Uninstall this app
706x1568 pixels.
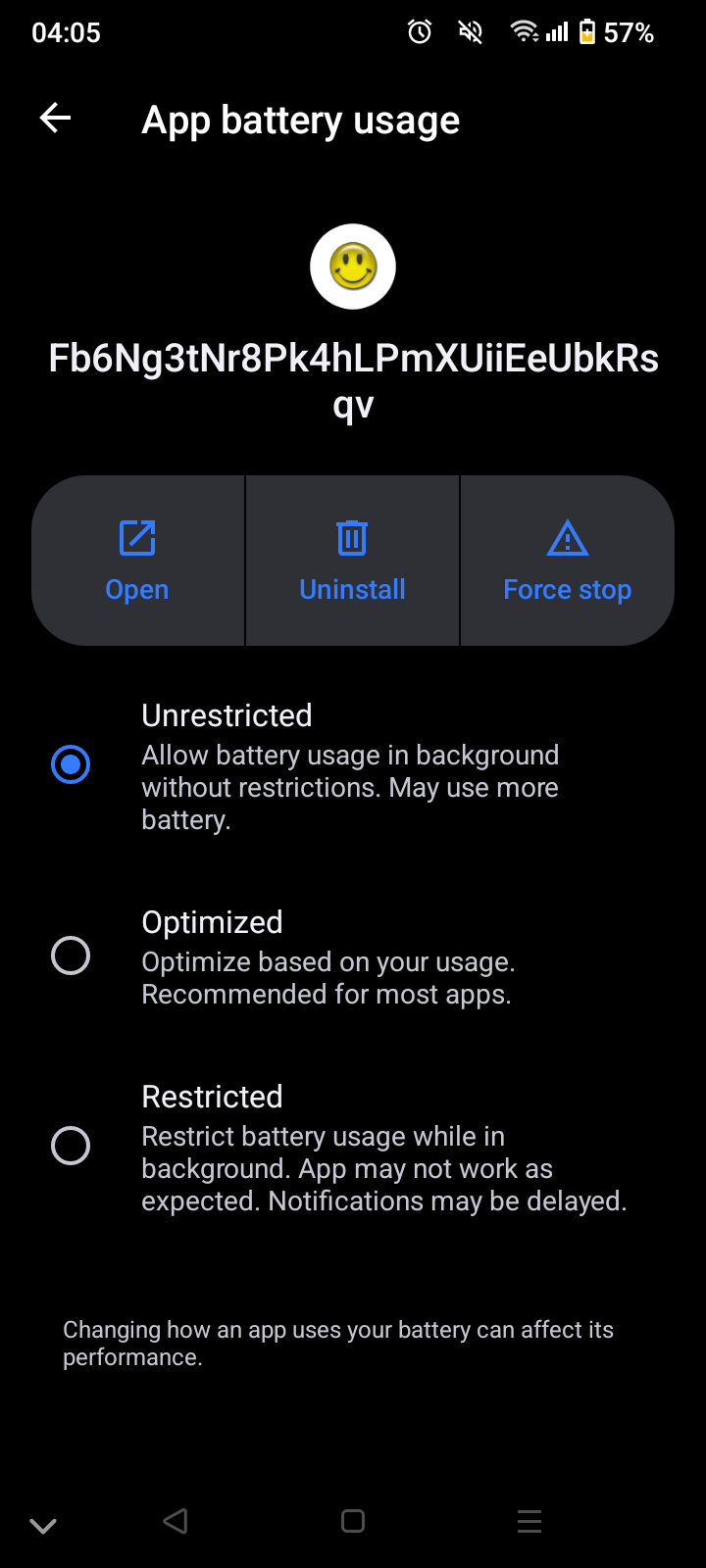point(352,561)
